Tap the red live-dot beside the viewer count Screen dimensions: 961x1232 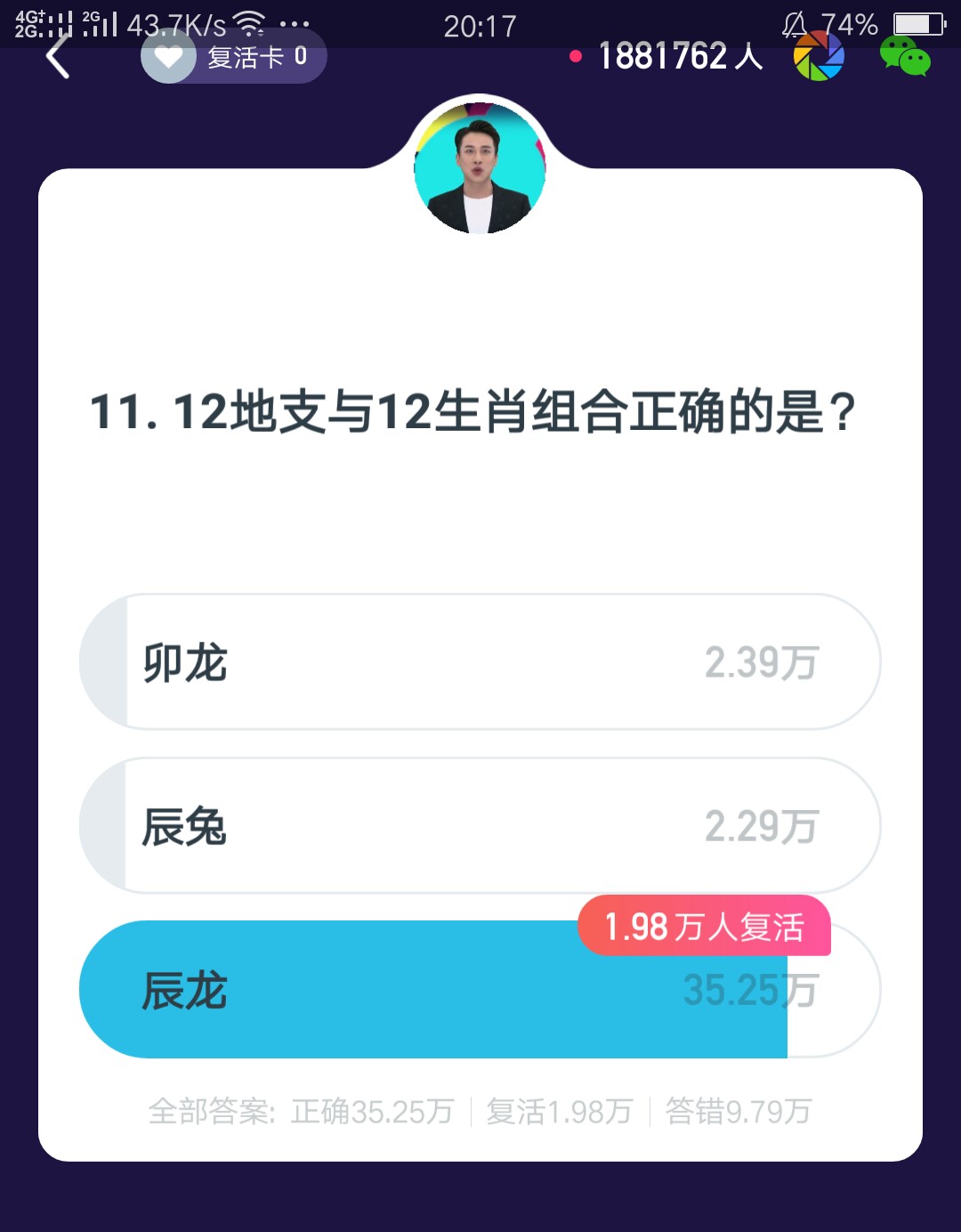573,56
